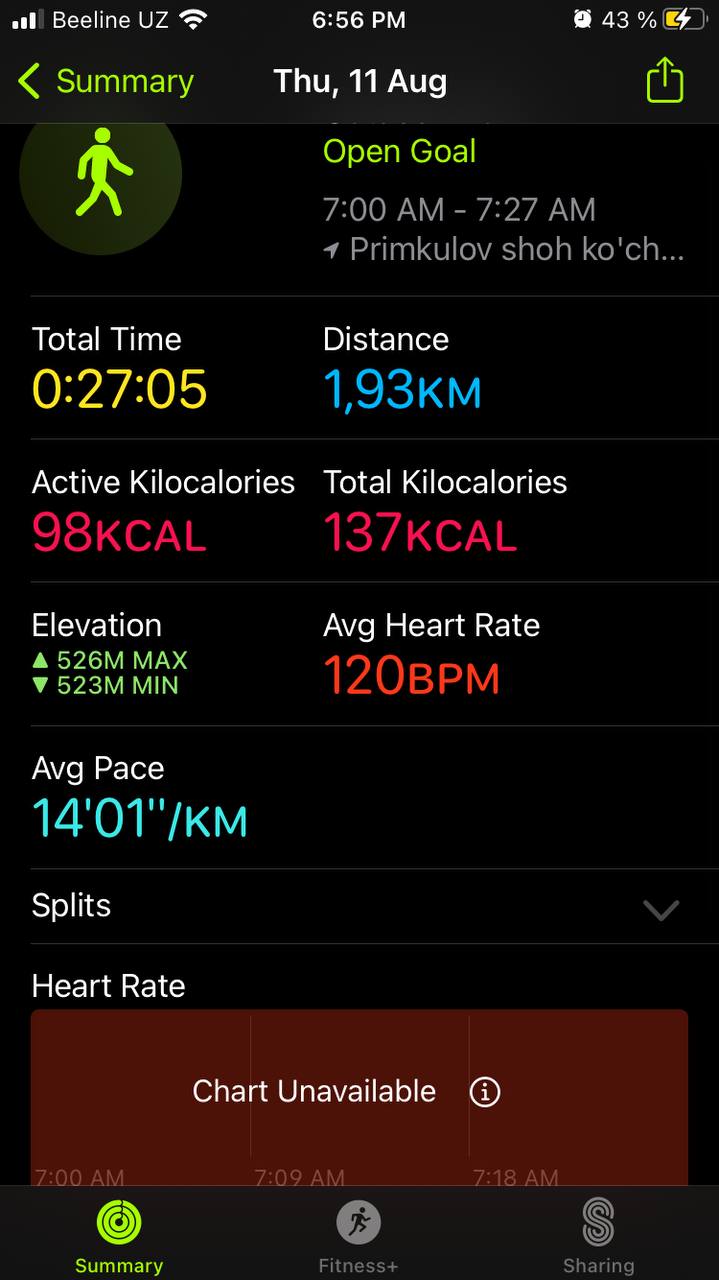
Task: Open the Sharing tab
Action: [x=597, y=1237]
